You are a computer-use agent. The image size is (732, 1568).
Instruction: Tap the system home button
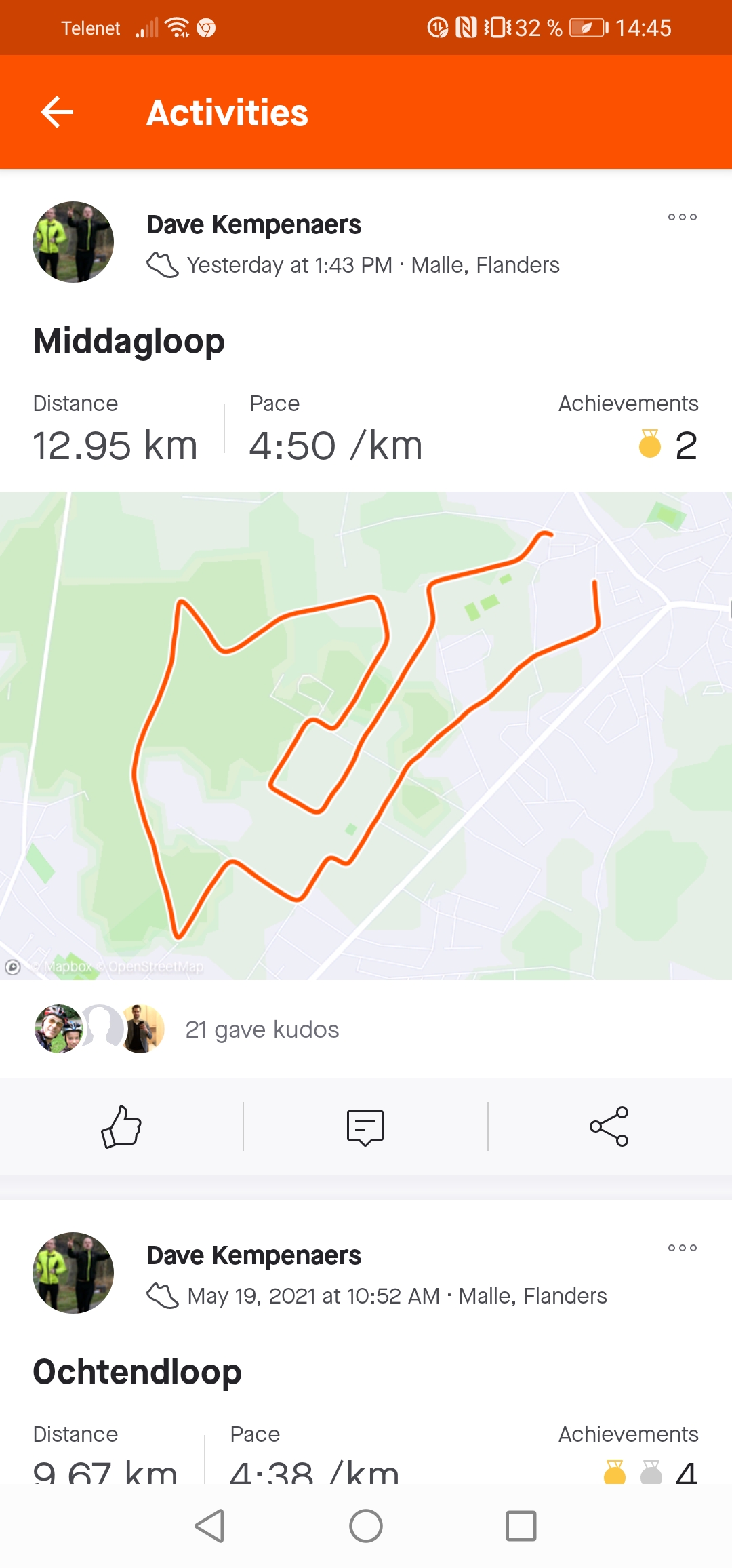366,1526
